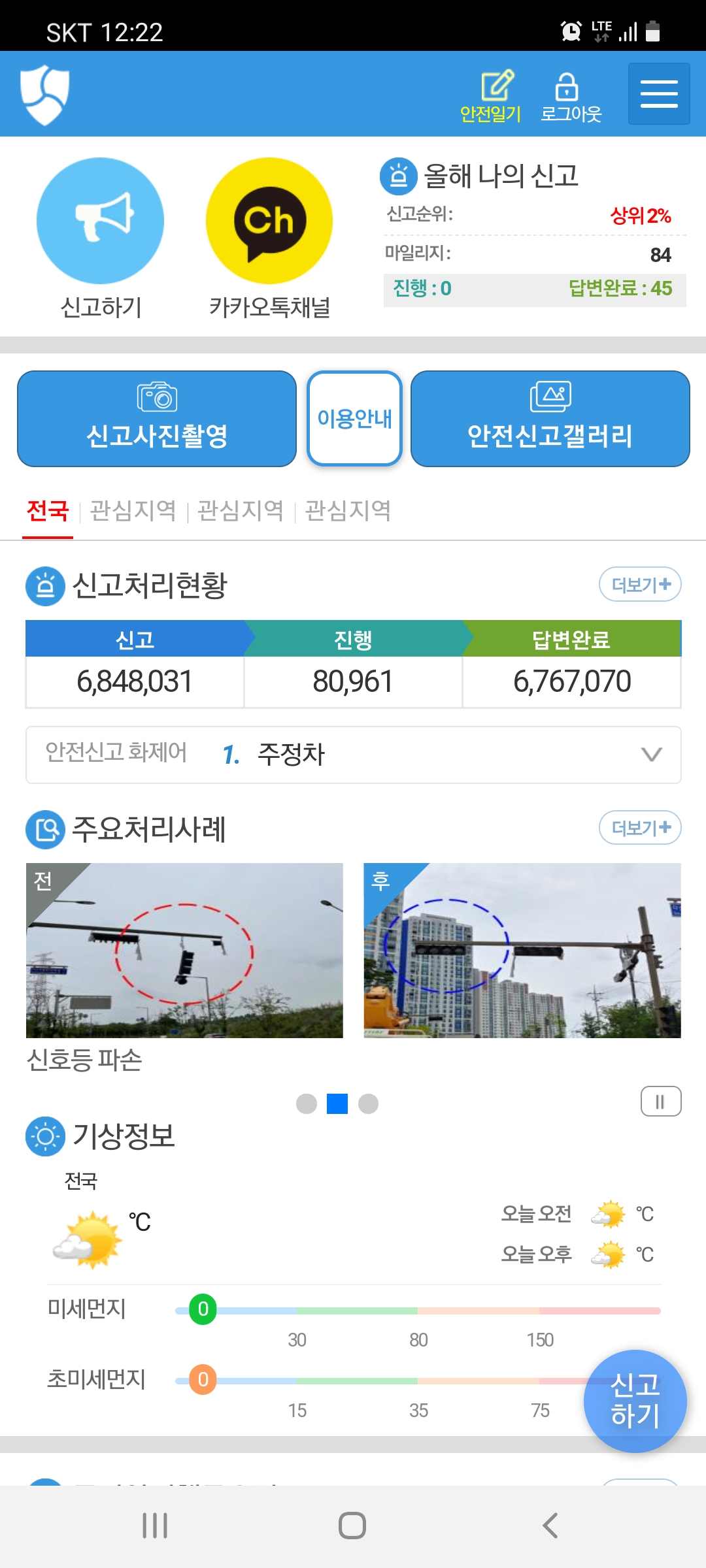Tap the 신고하기 megaphone circle

point(100,221)
